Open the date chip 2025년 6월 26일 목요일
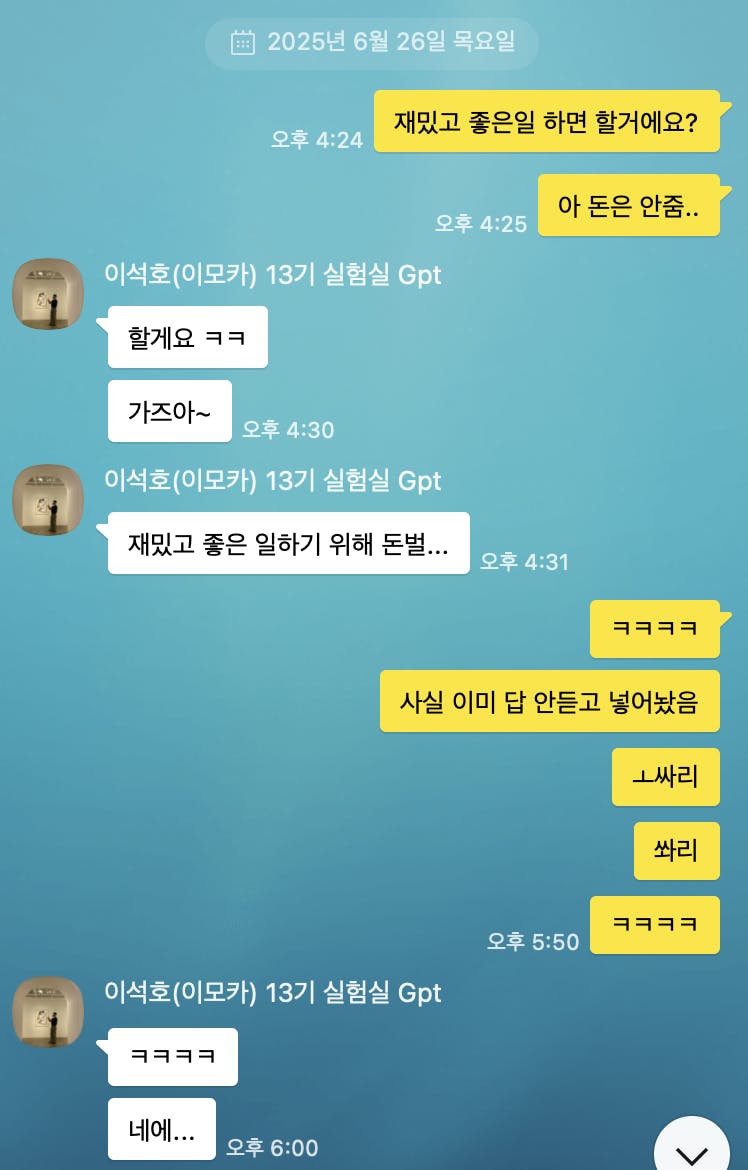Screen dimensions: 748x1170 372,42
